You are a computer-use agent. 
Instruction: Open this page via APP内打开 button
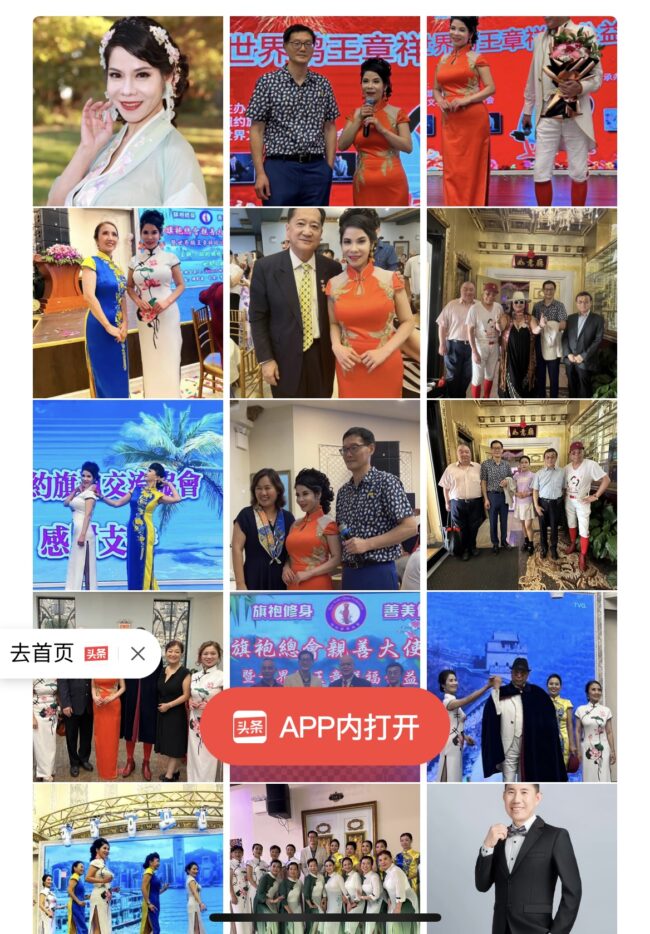pos(325,727)
